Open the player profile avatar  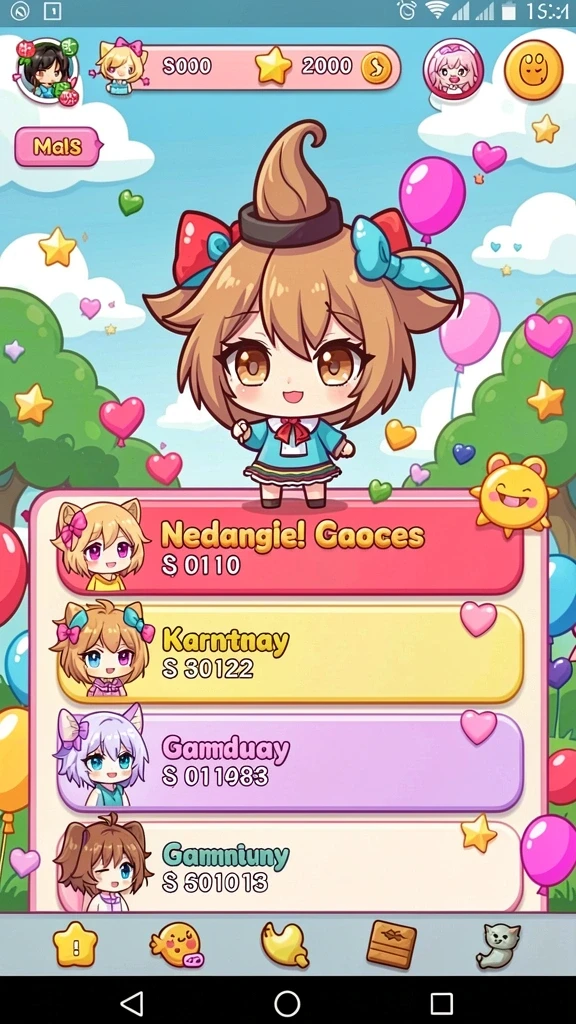tap(46, 71)
